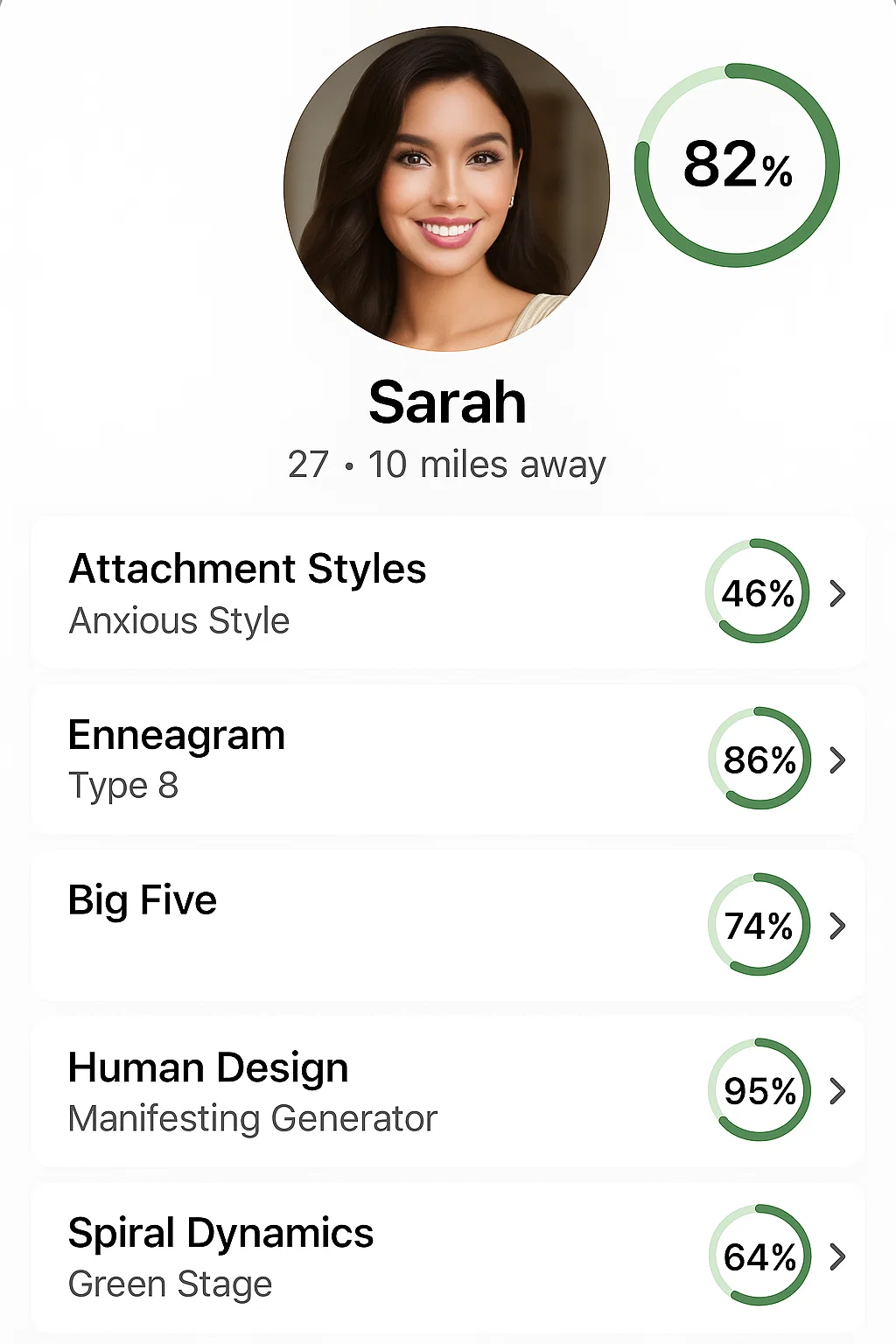The image size is (896, 1344).
Task: Click the 74% Big Five progress ring
Action: tap(759, 926)
